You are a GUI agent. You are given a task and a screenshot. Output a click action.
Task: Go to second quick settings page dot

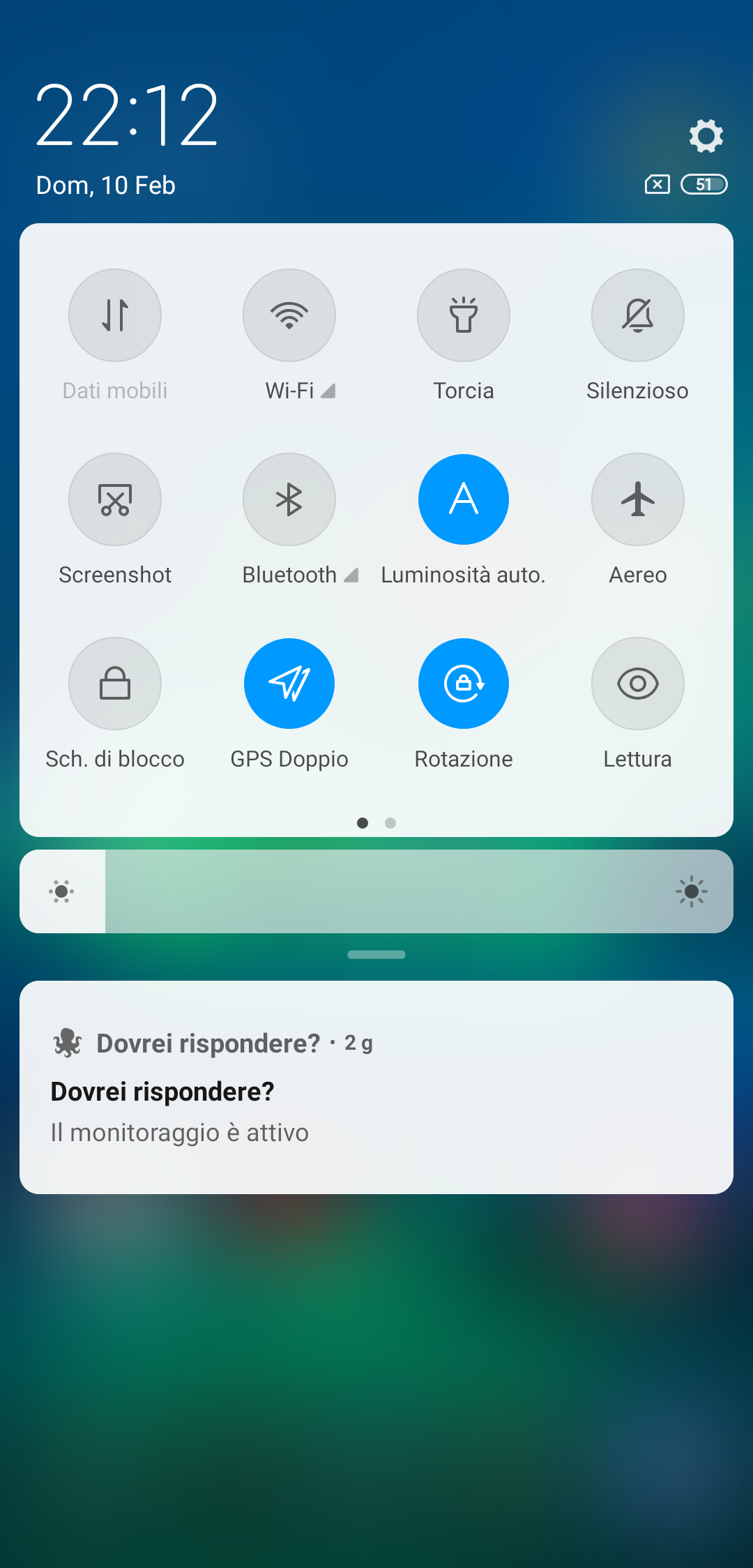(390, 823)
